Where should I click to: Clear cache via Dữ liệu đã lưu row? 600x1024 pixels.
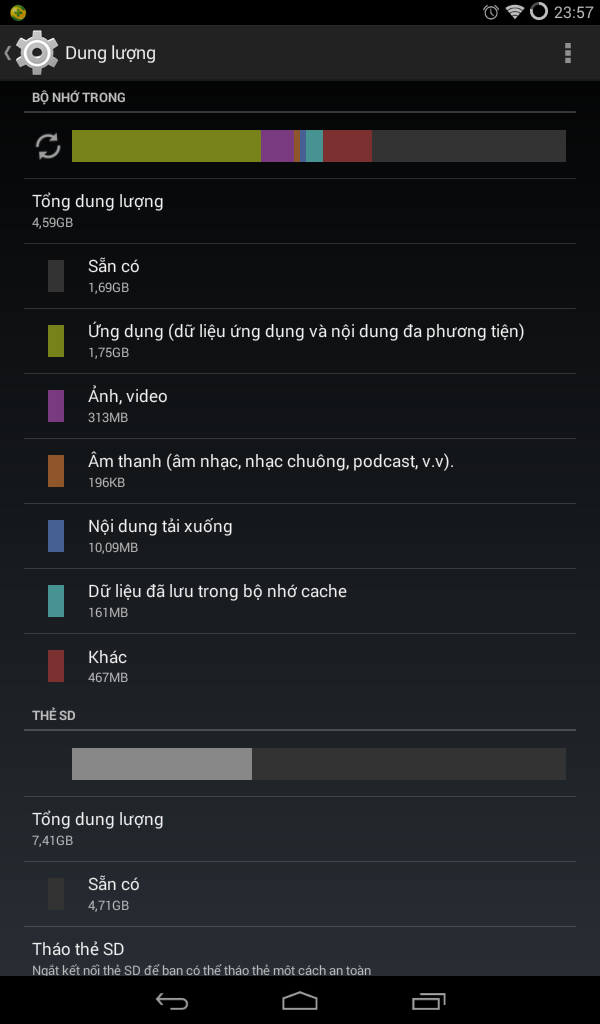[300, 601]
